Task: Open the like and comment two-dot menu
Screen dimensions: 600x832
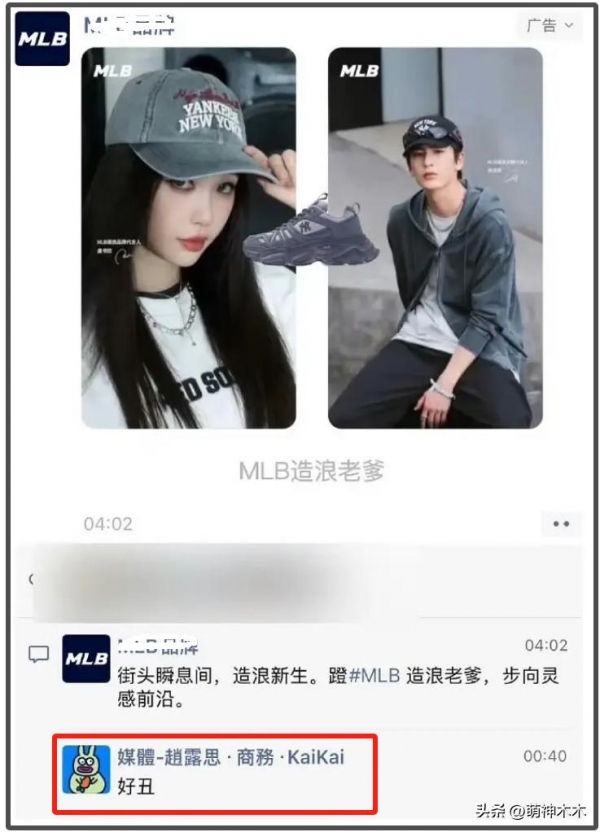Action: 560,524
